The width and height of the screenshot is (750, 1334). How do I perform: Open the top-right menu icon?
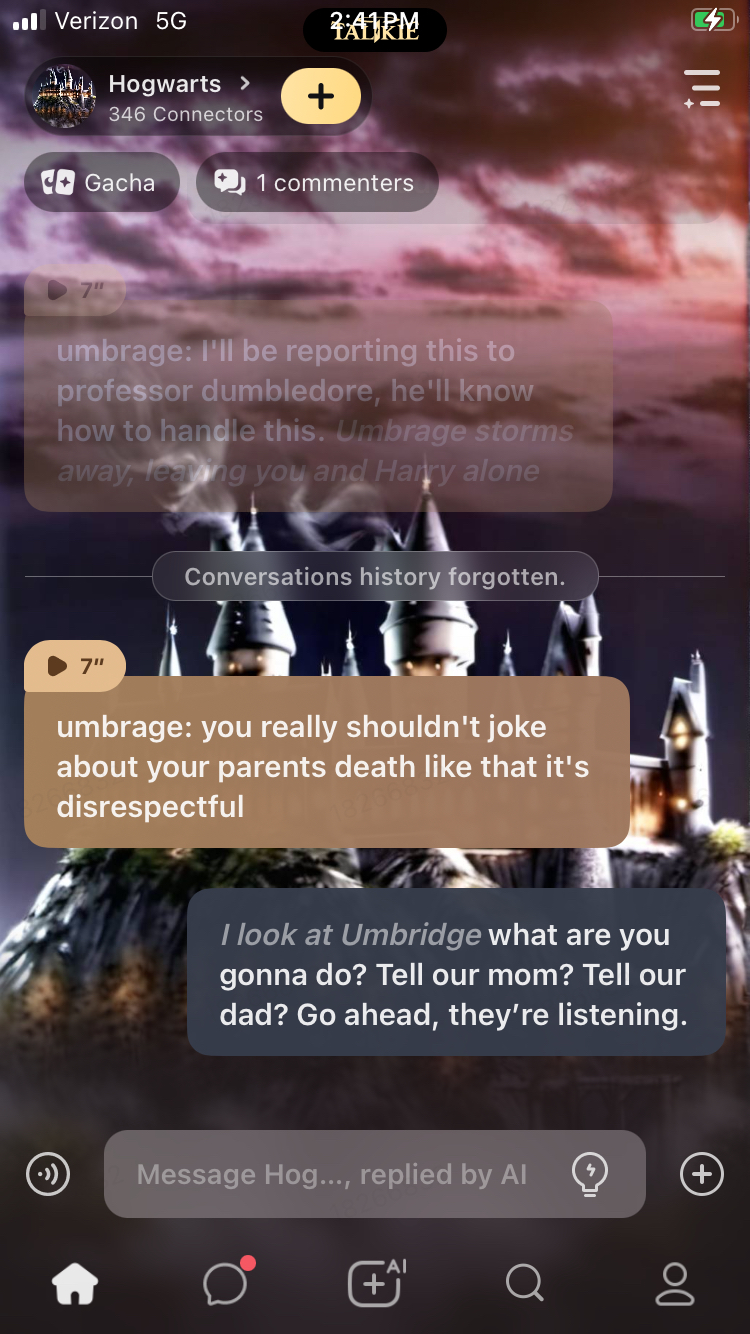coord(702,88)
